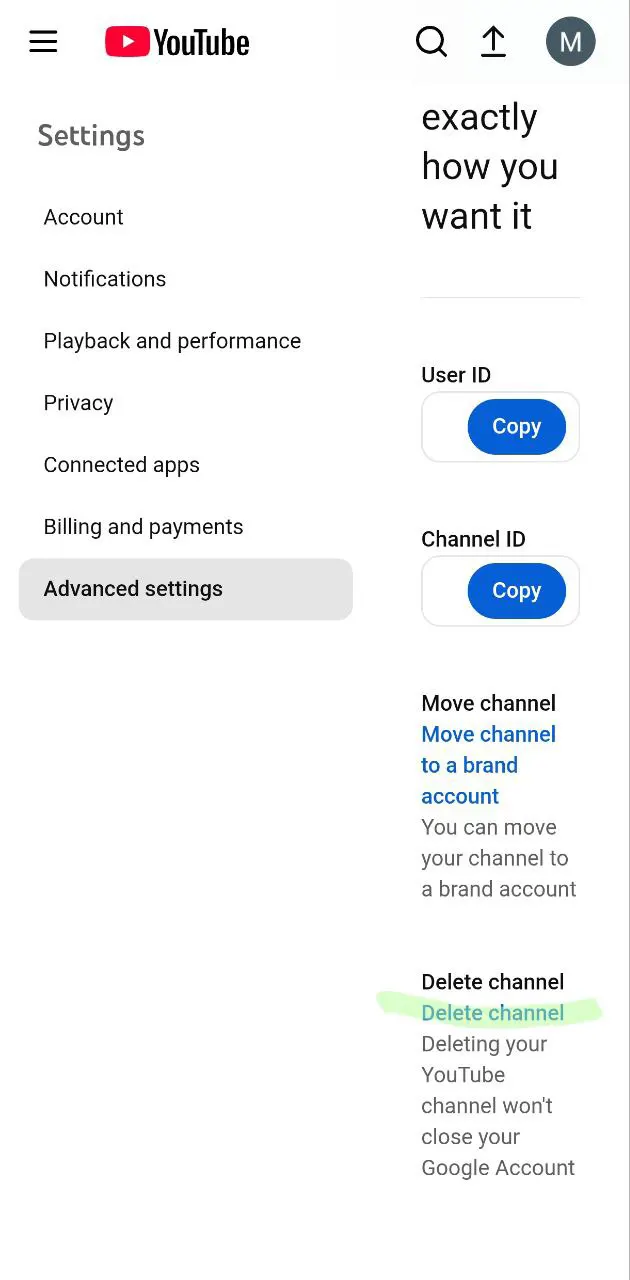Open the M profile avatar
The width and height of the screenshot is (630, 1280).
pos(570,42)
